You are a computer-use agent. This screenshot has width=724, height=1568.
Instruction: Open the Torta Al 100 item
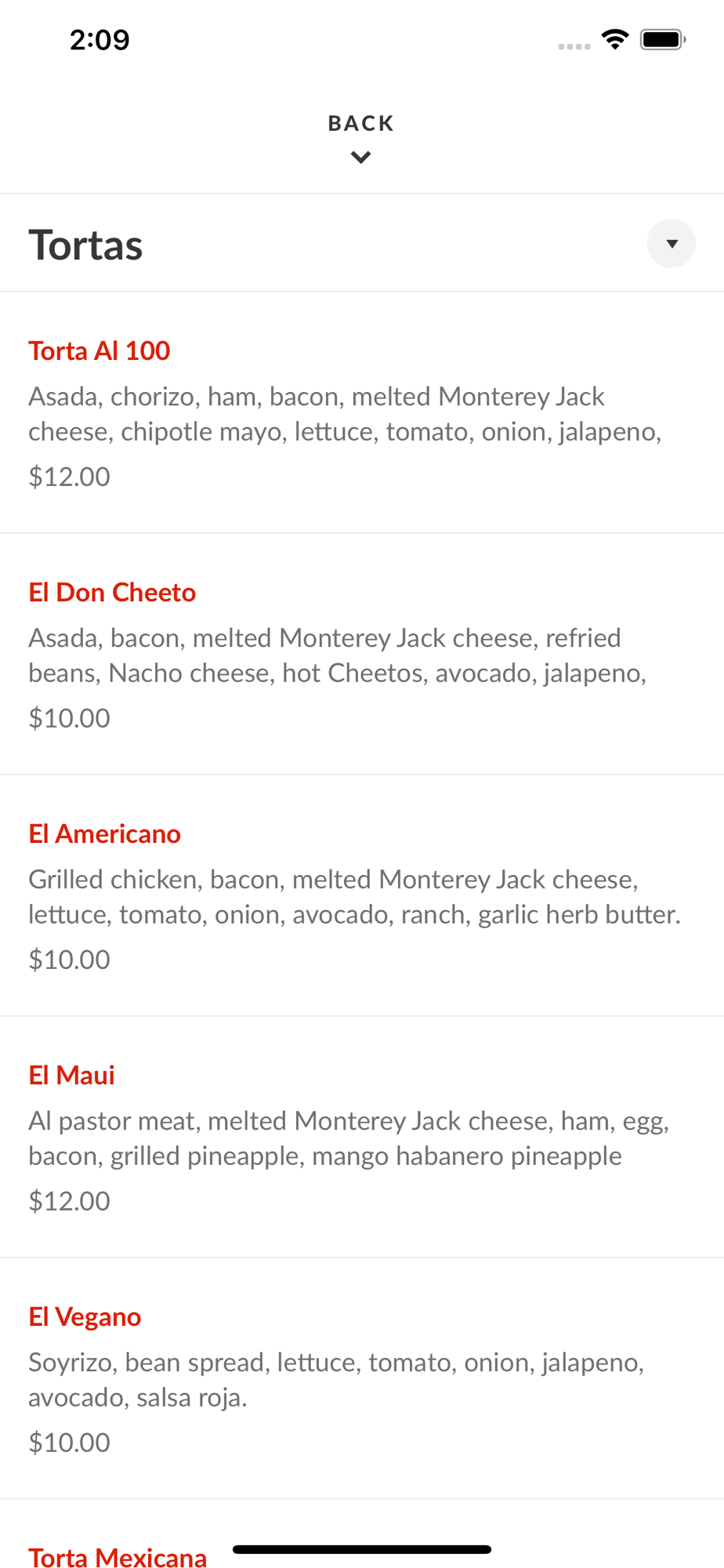(x=100, y=351)
